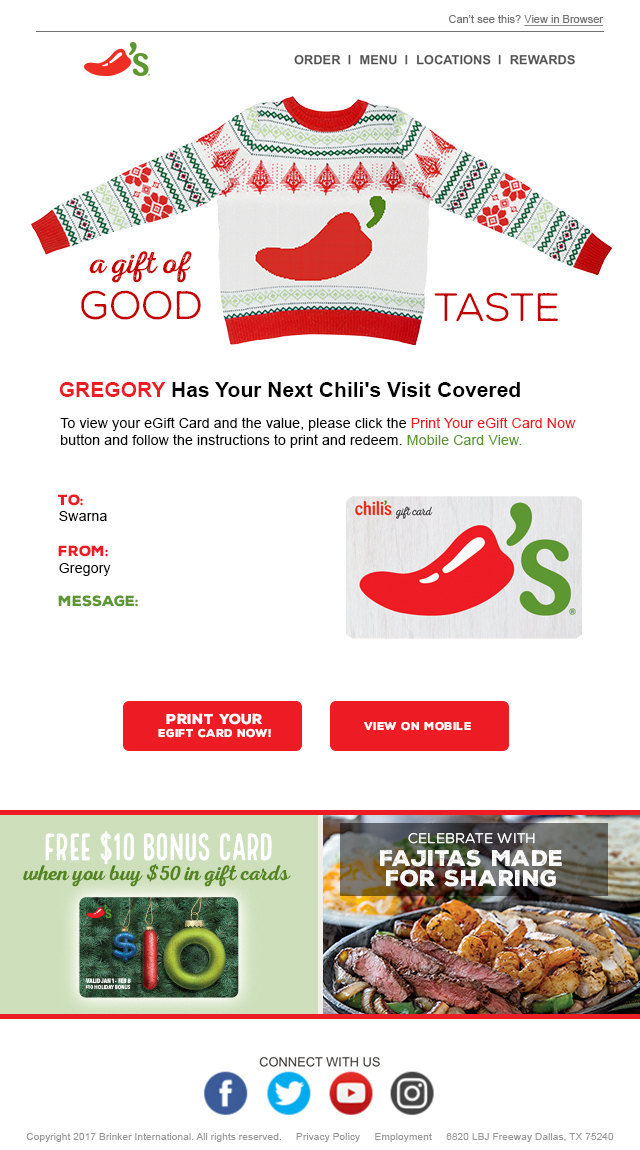Select the View on Mobile button

coord(419,726)
